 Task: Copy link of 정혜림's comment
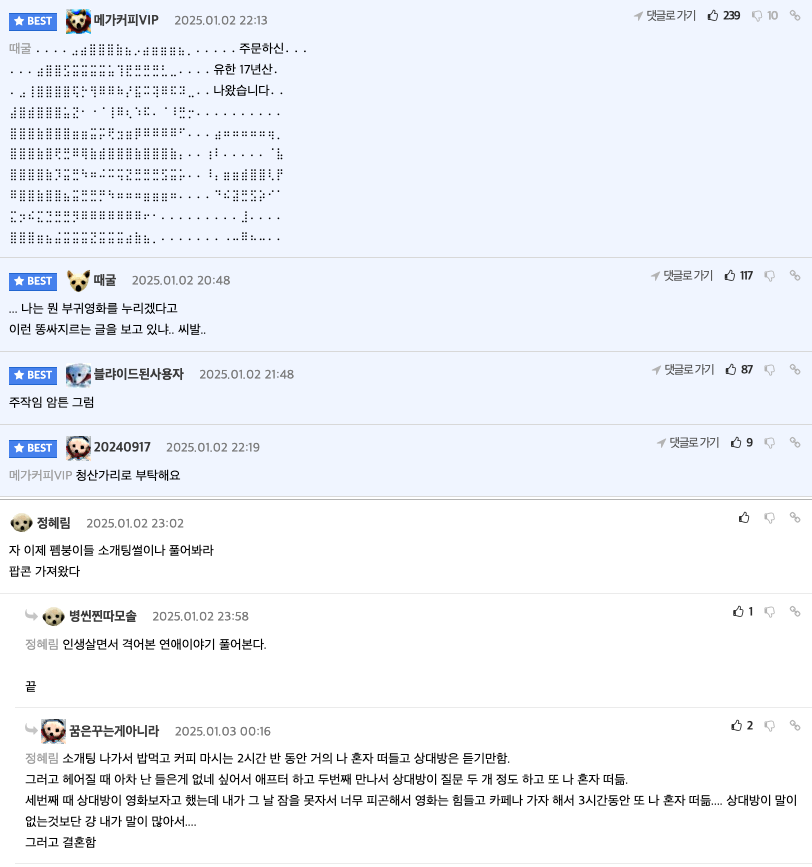(795, 518)
